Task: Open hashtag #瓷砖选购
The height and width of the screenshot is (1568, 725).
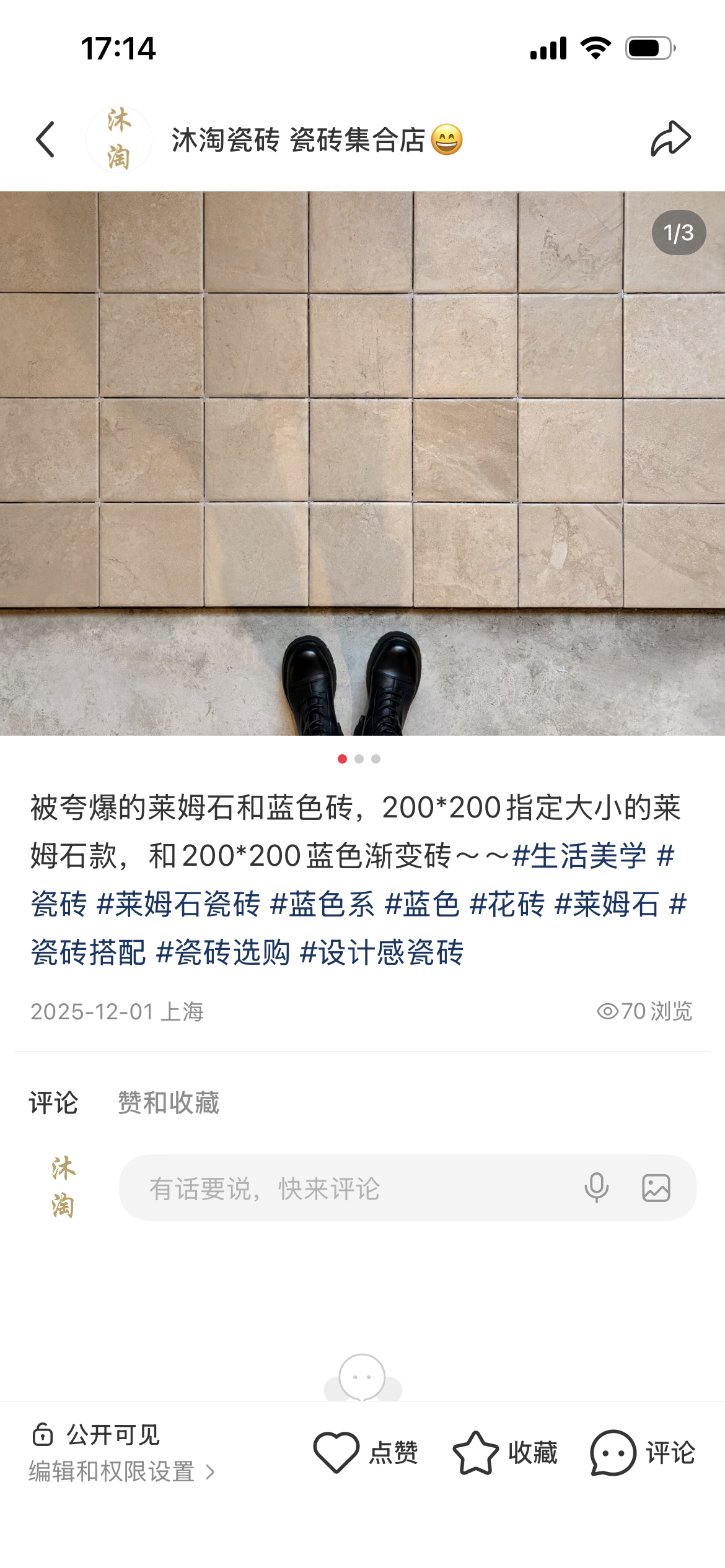Action: [x=223, y=953]
